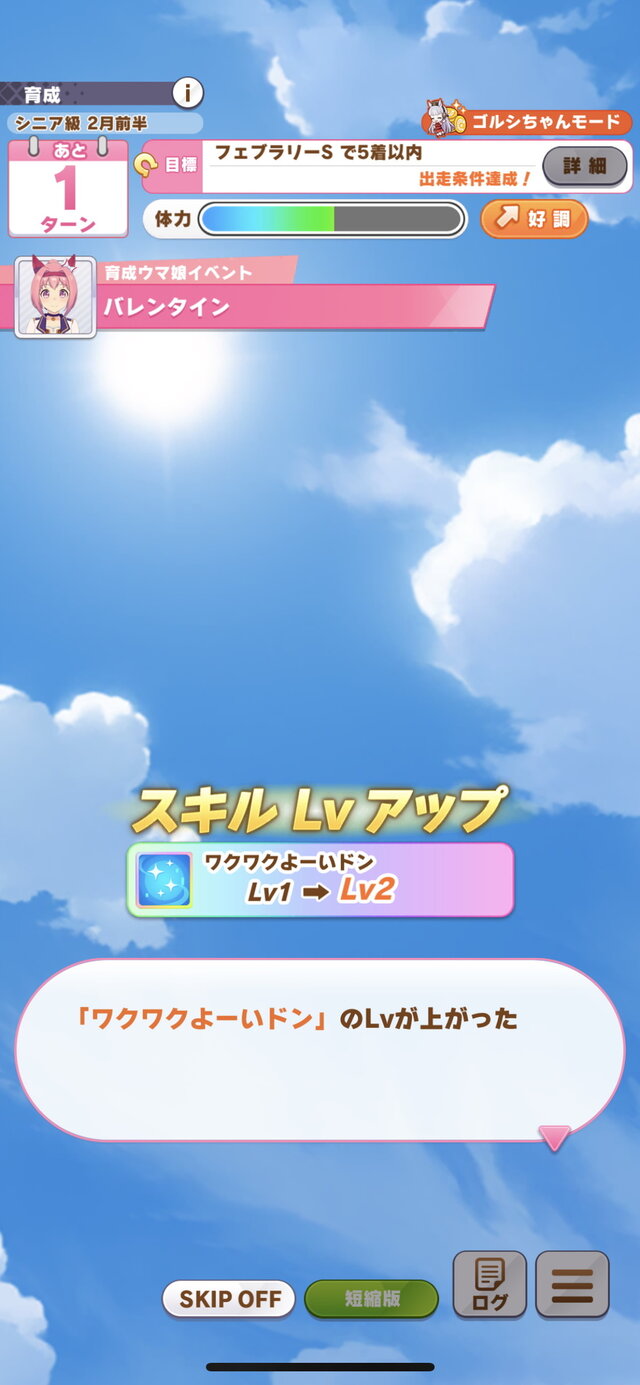640x1385 pixels.
Task: Toggle the SKIP OFF button
Action: coord(229,1299)
